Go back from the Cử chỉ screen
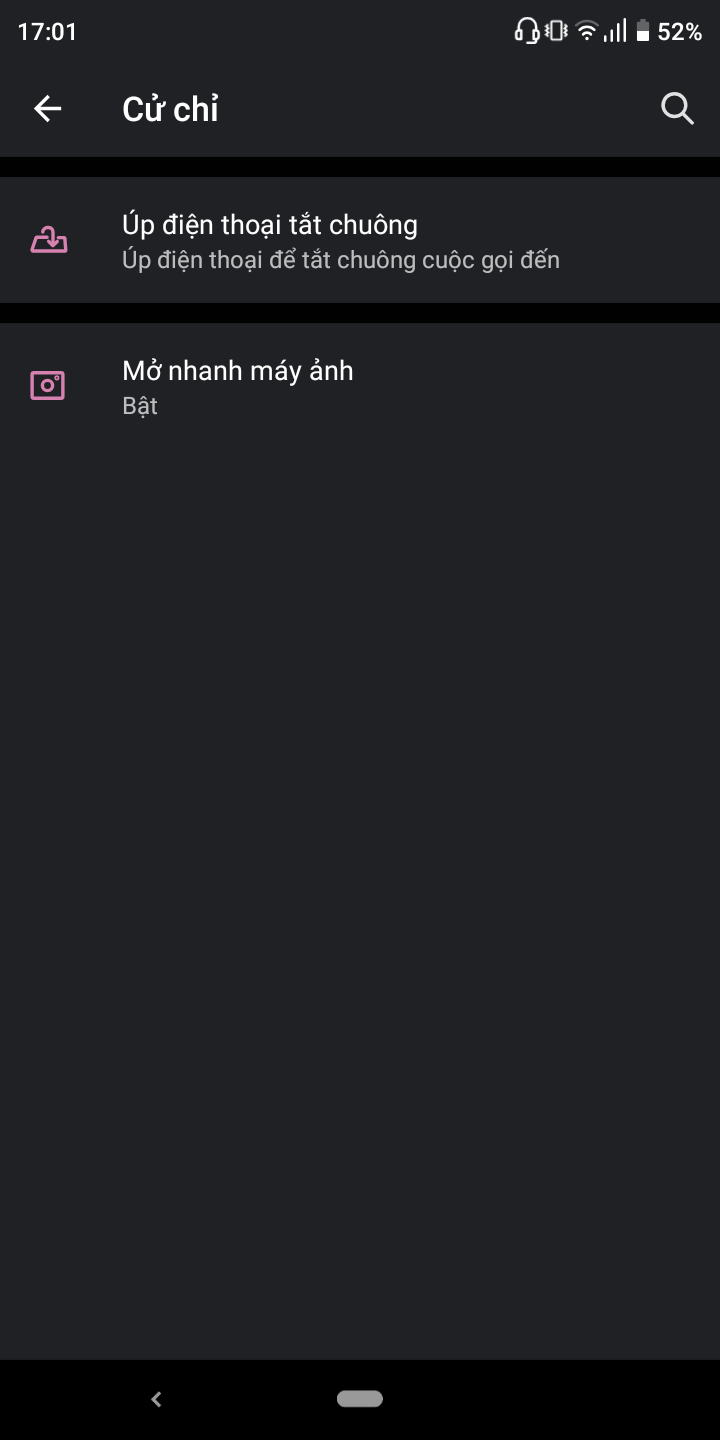Image resolution: width=720 pixels, height=1440 pixels. pyautogui.click(x=47, y=109)
